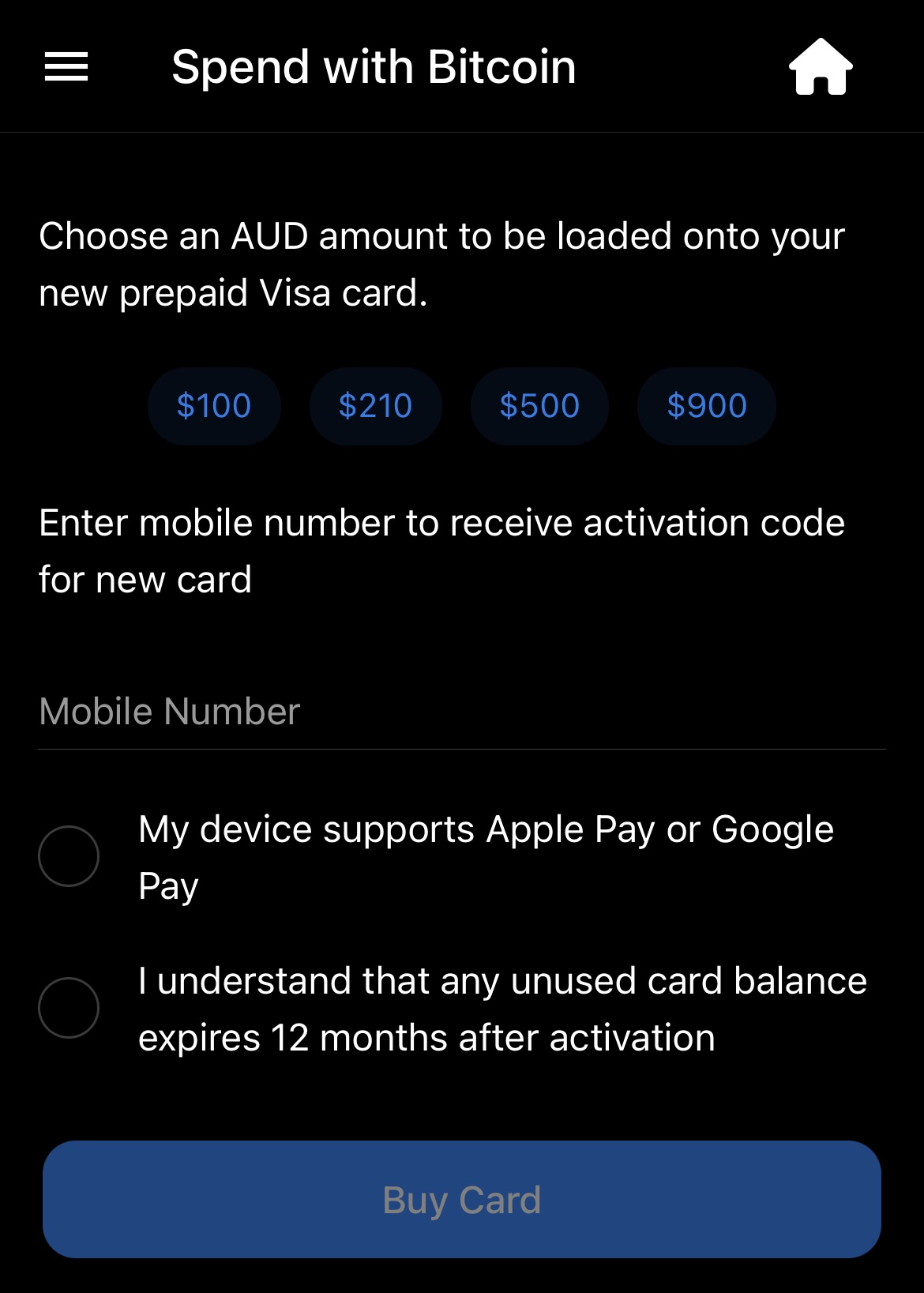Confirm the unused card balance expiry checkbox

coord(69,1008)
